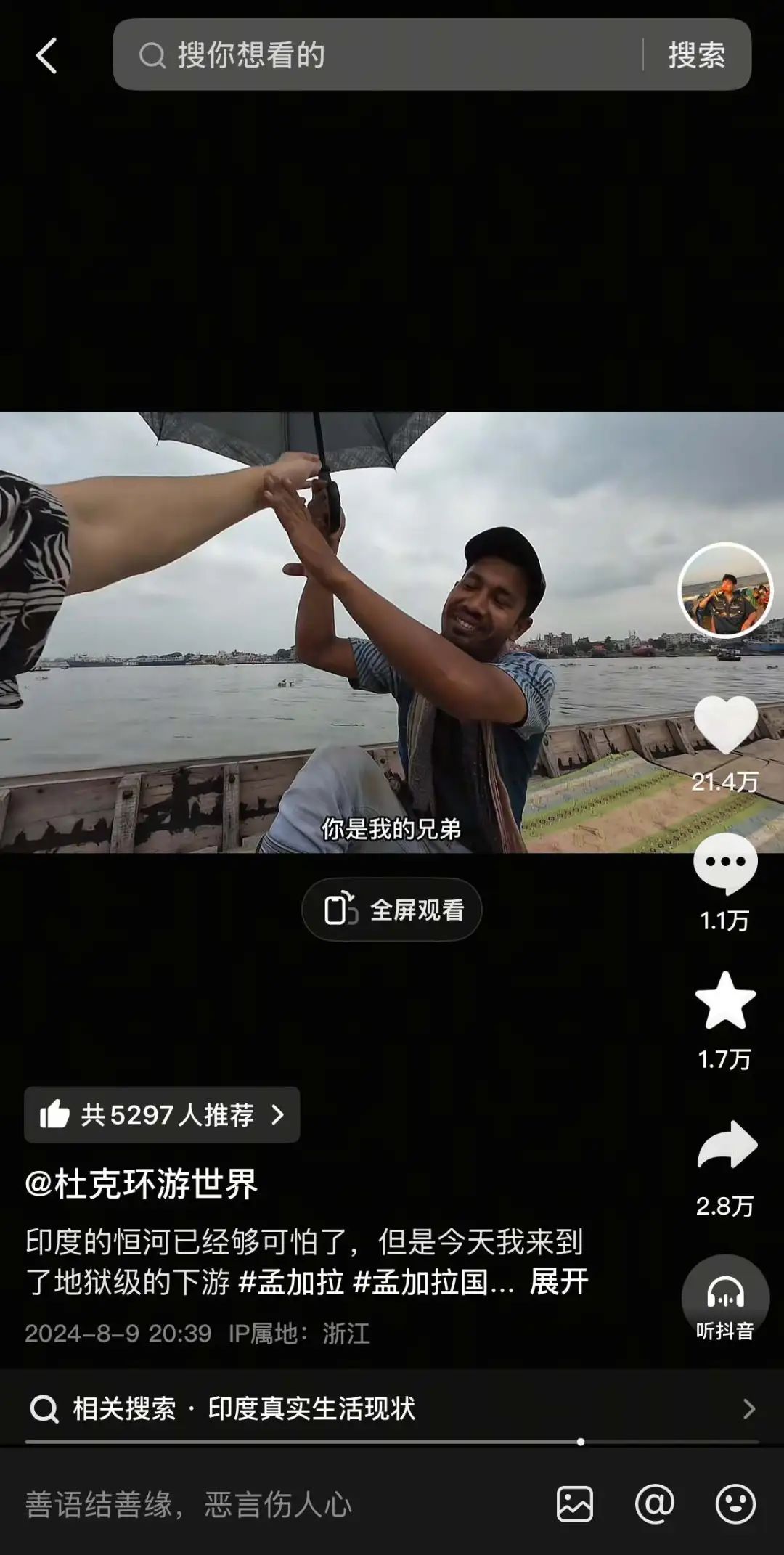
Task: Open the emoji picker
Action: (x=735, y=1503)
